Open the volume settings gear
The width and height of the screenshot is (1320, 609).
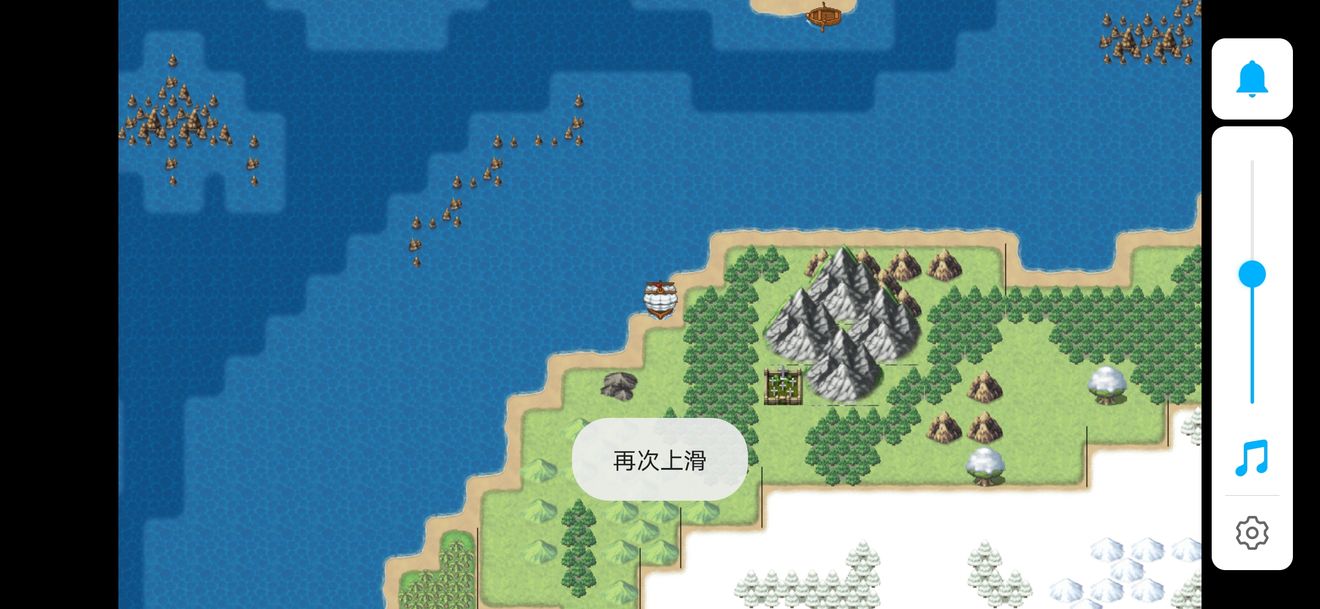pos(1252,533)
